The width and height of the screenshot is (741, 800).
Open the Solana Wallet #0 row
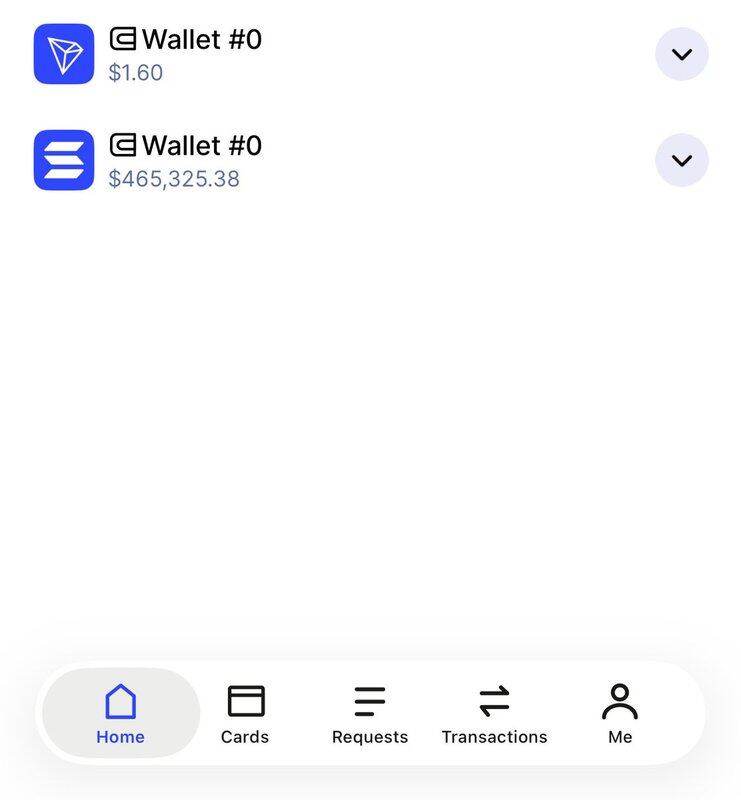coord(185,160)
